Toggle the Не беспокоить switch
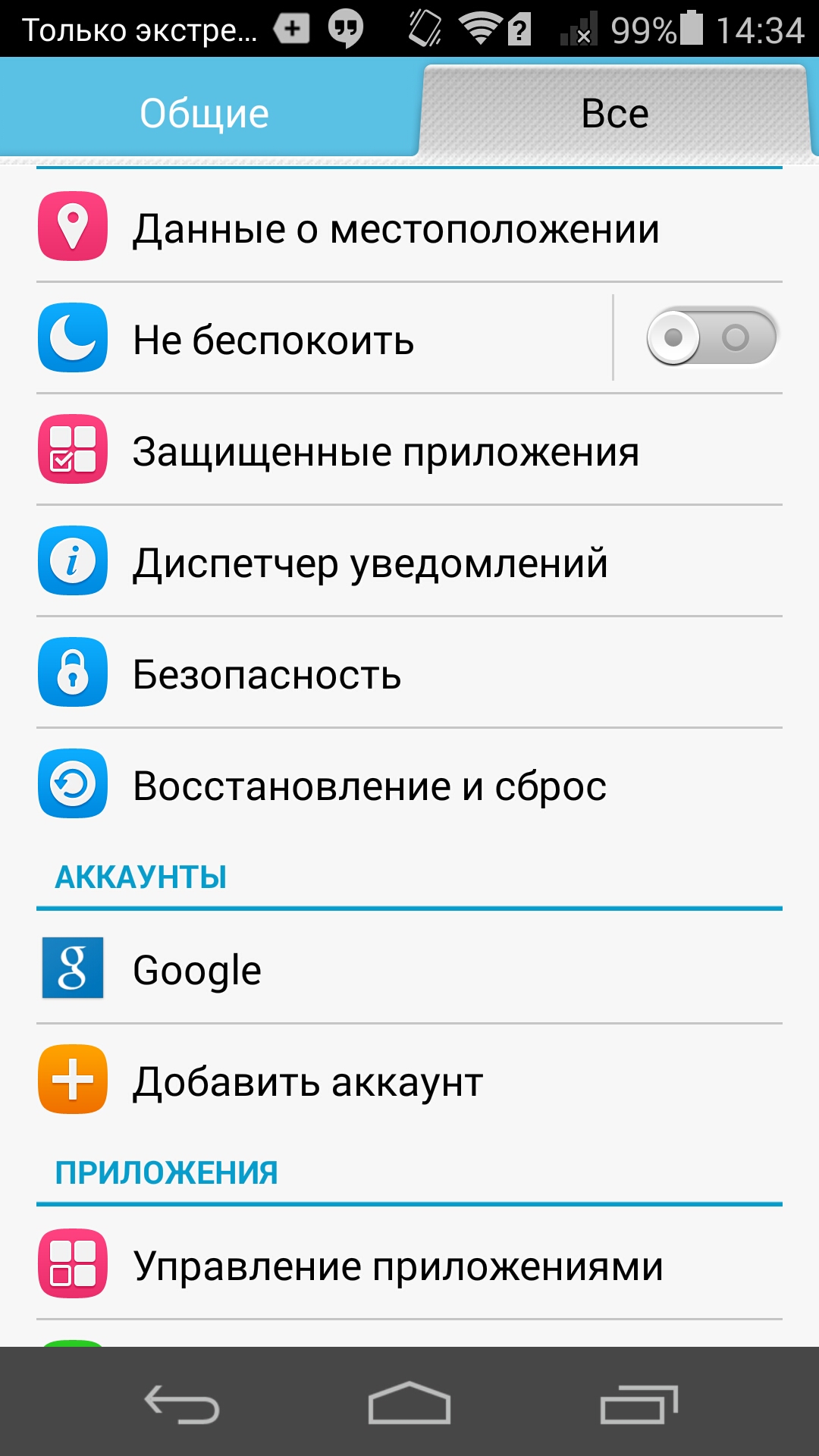Viewport: 819px width, 1456px height. (x=711, y=337)
